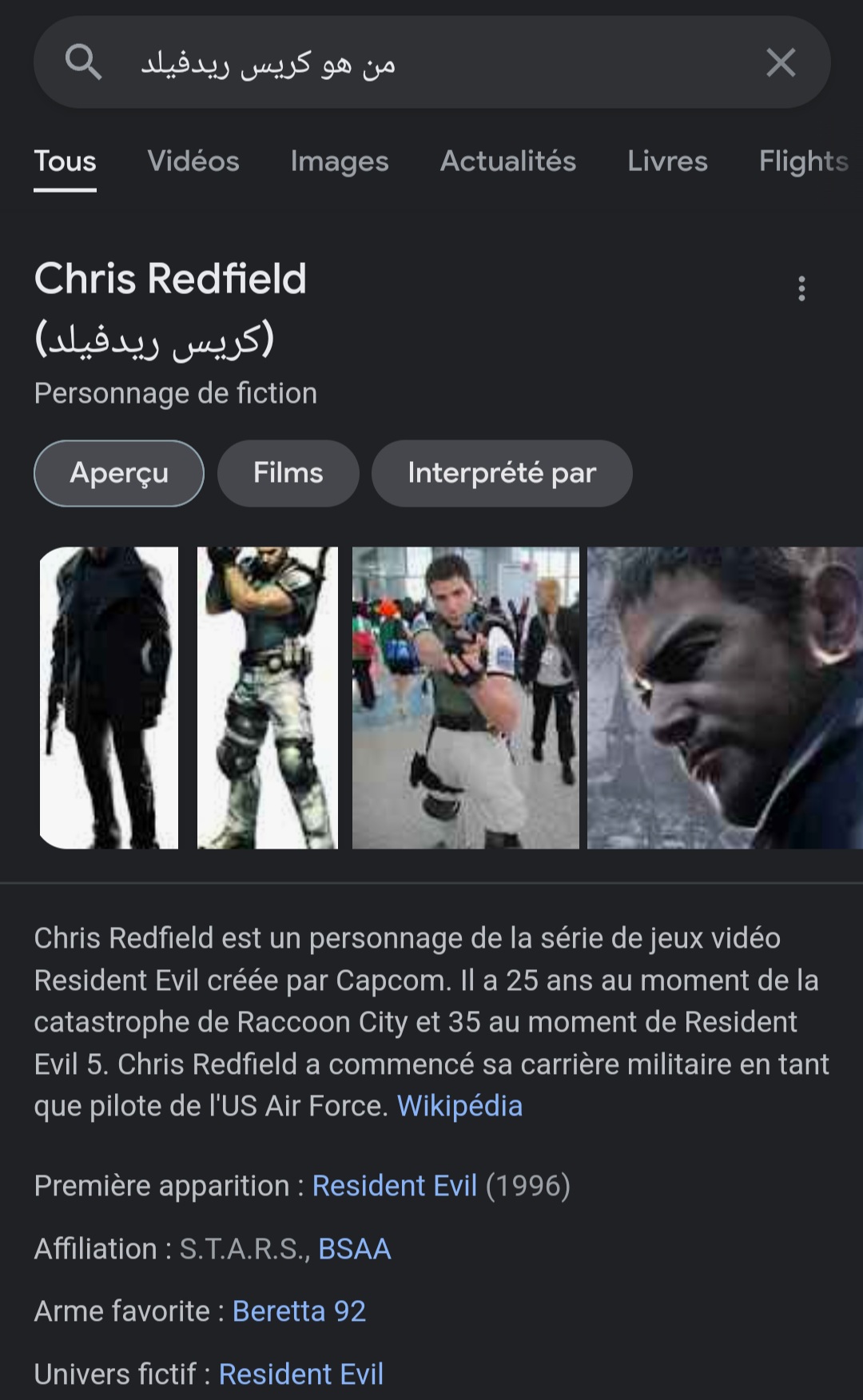The image size is (863, 1400).
Task: Open the Beretta 92 link
Action: coord(299,1311)
